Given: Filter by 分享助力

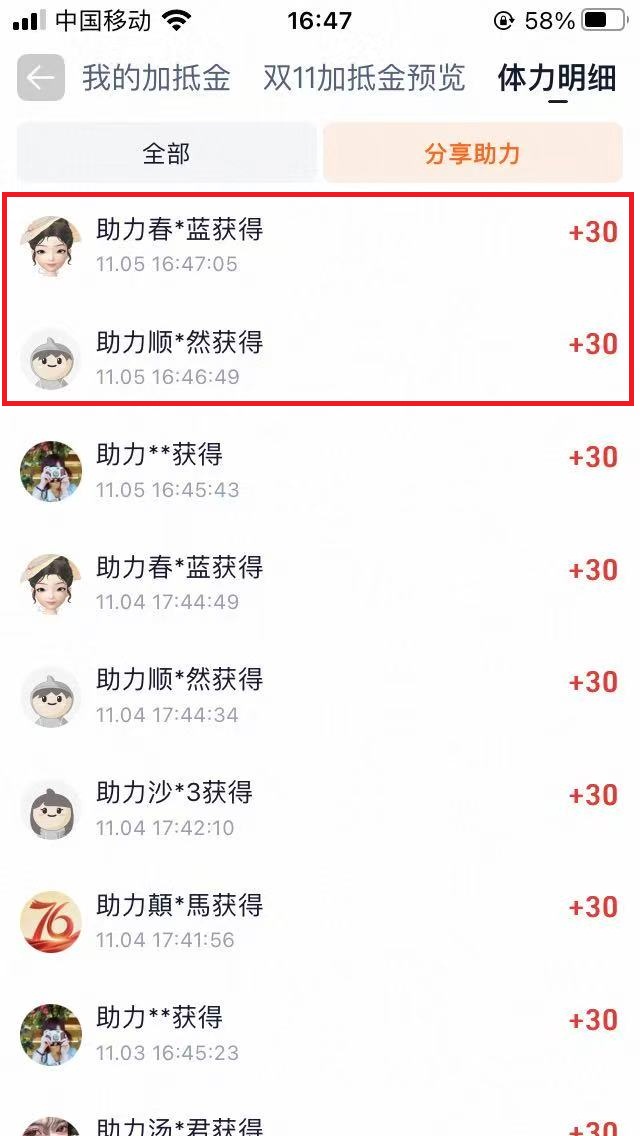Looking at the screenshot, I should [x=472, y=153].
